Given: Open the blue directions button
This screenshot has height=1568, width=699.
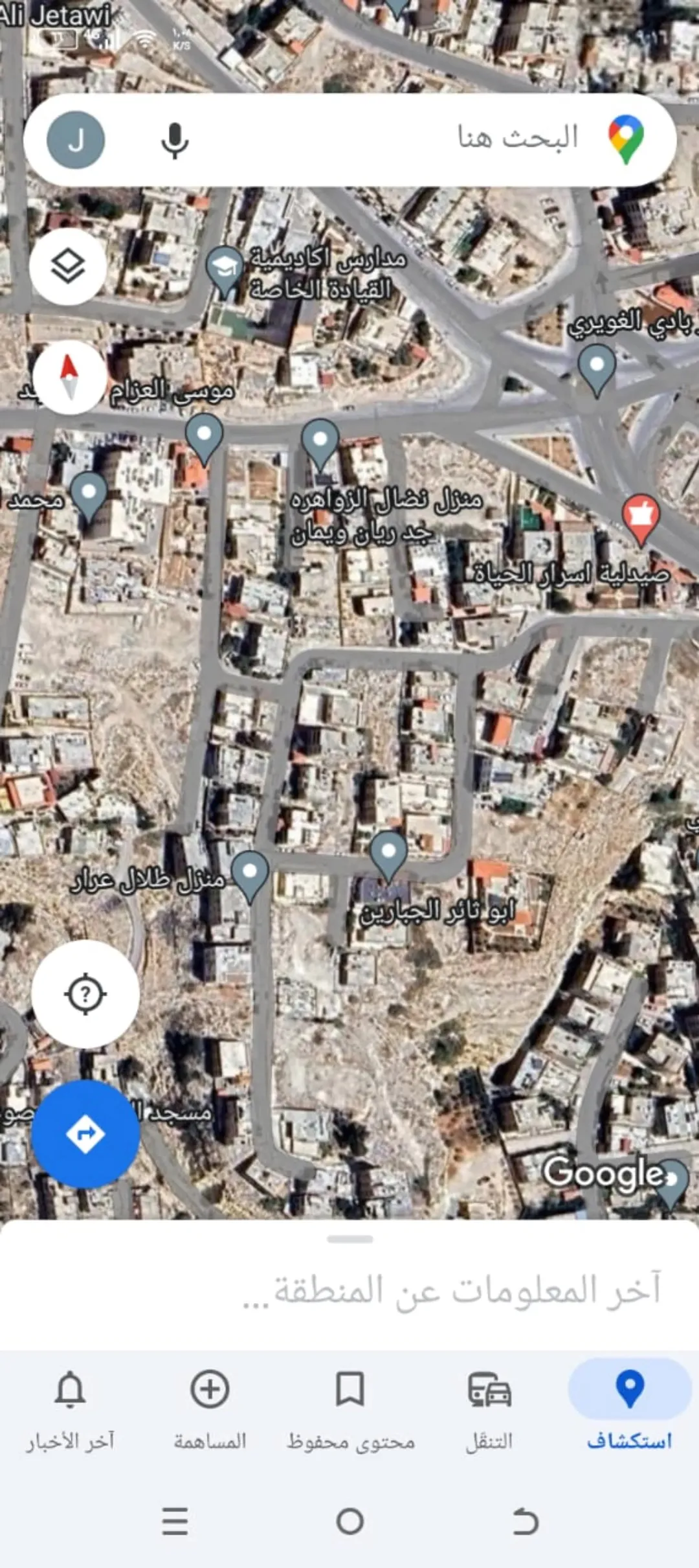Looking at the screenshot, I should (x=85, y=1133).
